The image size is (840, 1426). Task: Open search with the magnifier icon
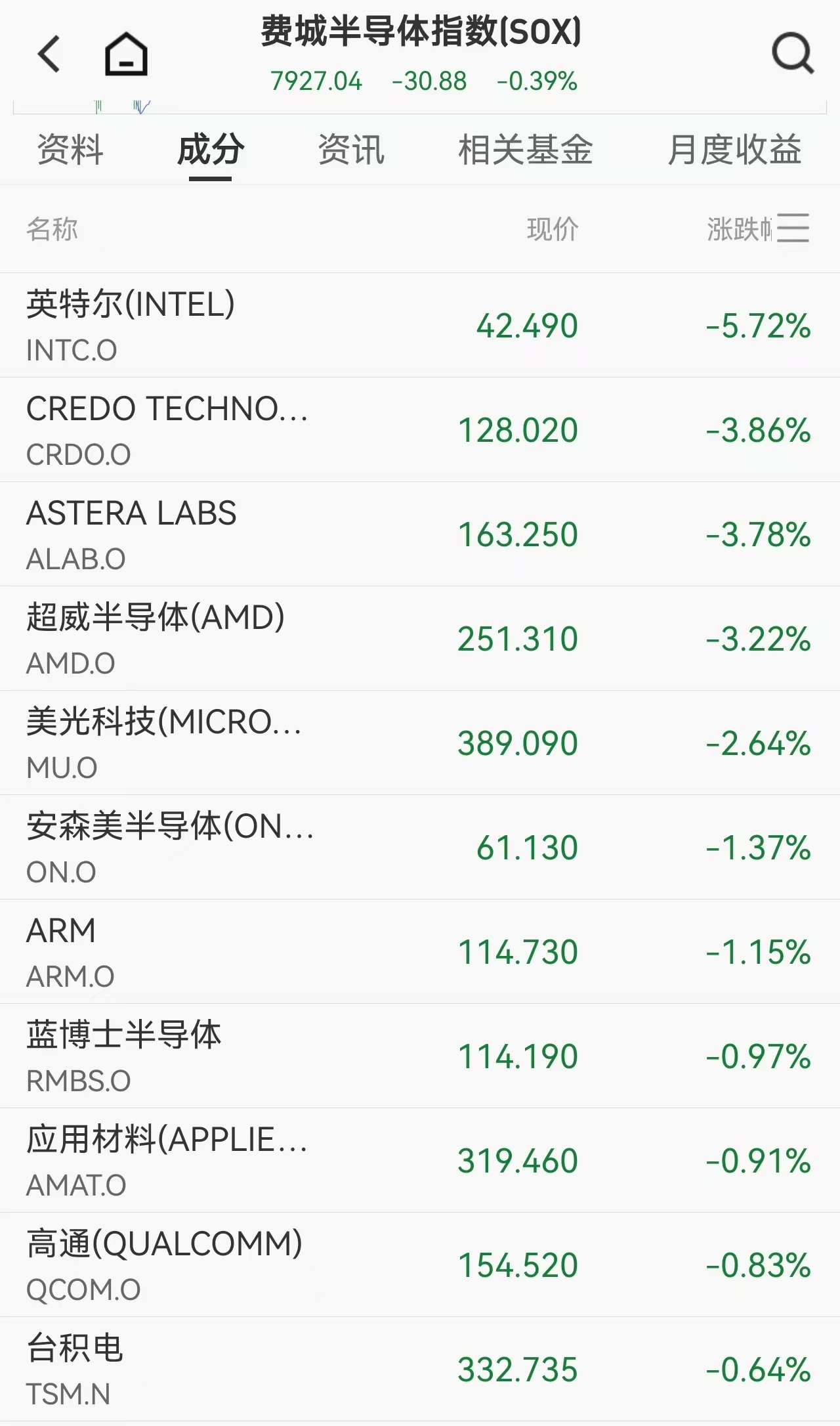pyautogui.click(x=792, y=54)
